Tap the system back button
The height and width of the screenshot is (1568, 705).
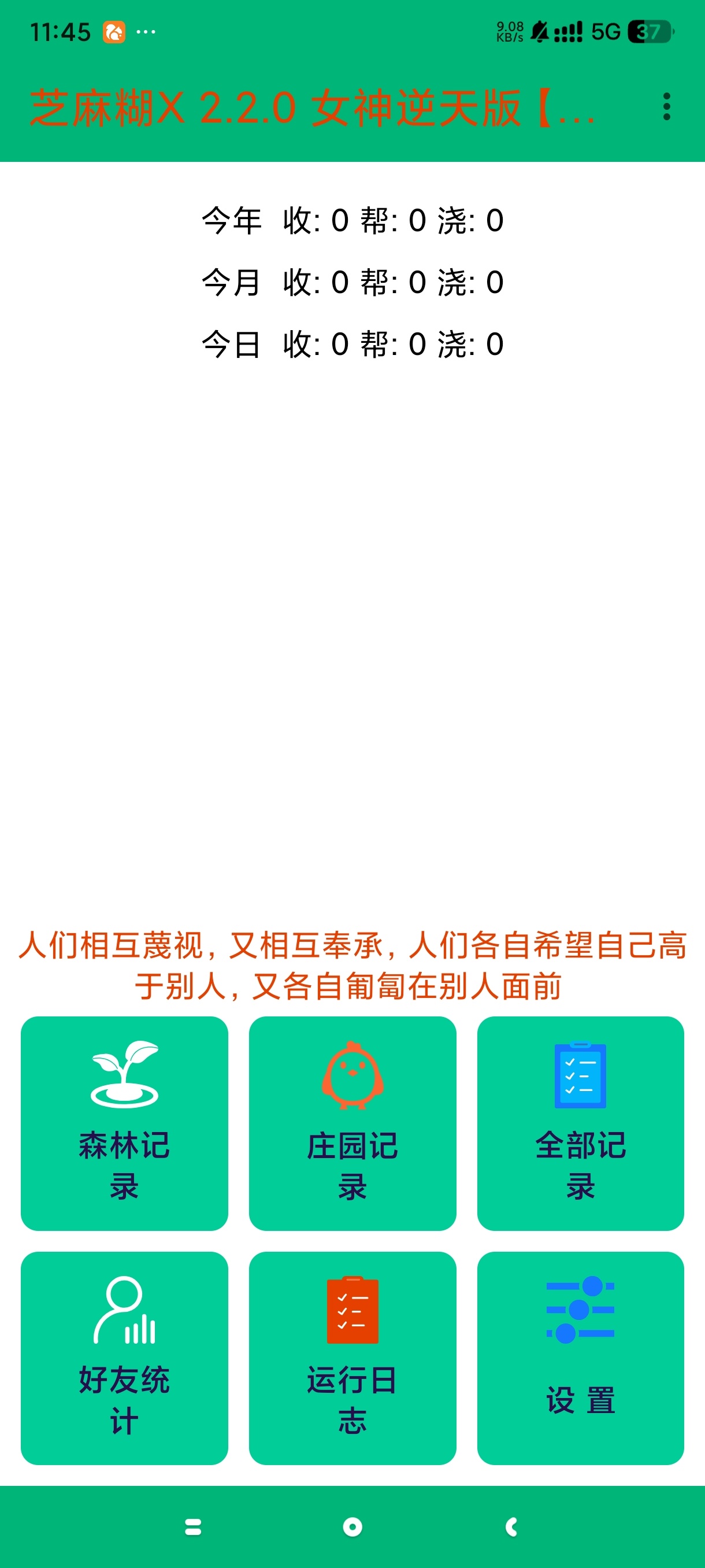pos(511,1526)
